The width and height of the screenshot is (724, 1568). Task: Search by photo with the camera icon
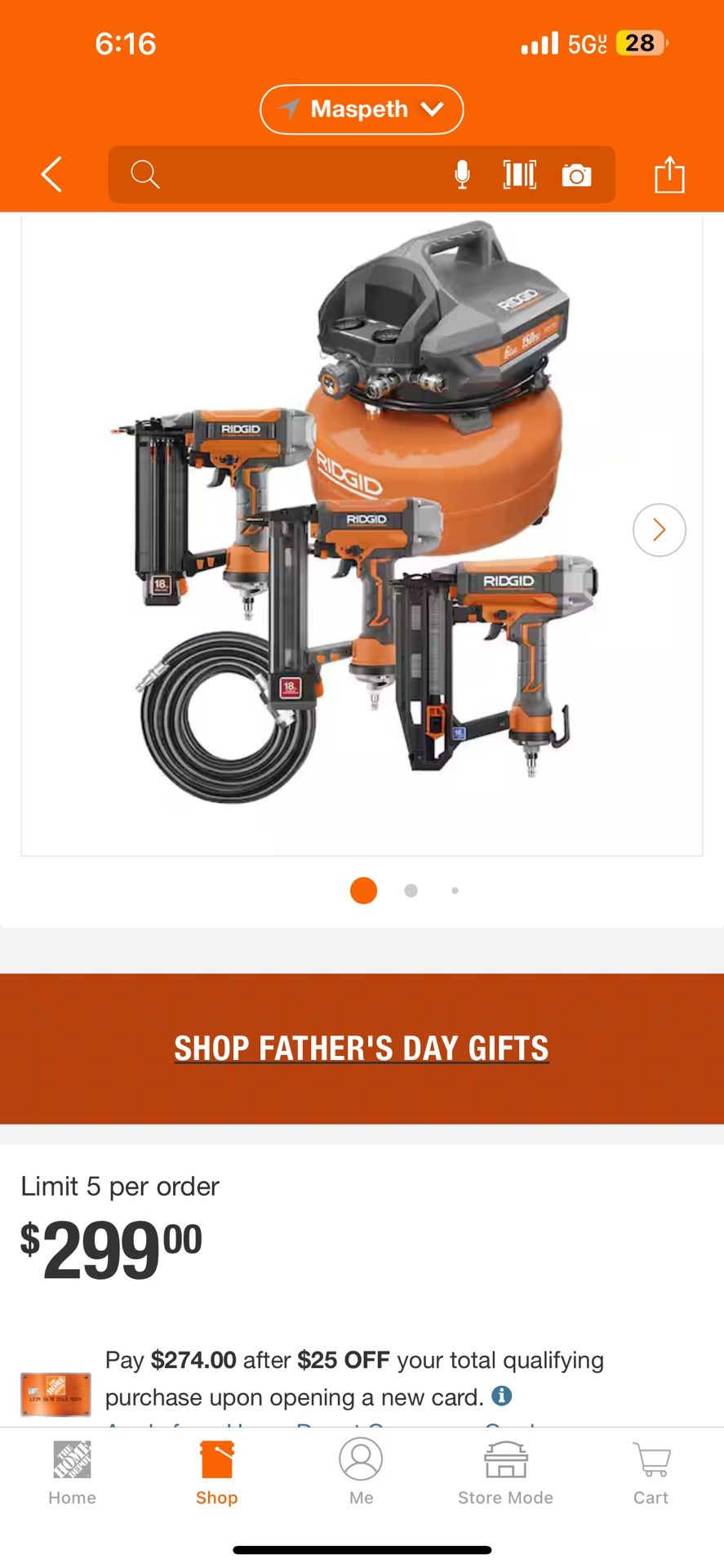576,175
